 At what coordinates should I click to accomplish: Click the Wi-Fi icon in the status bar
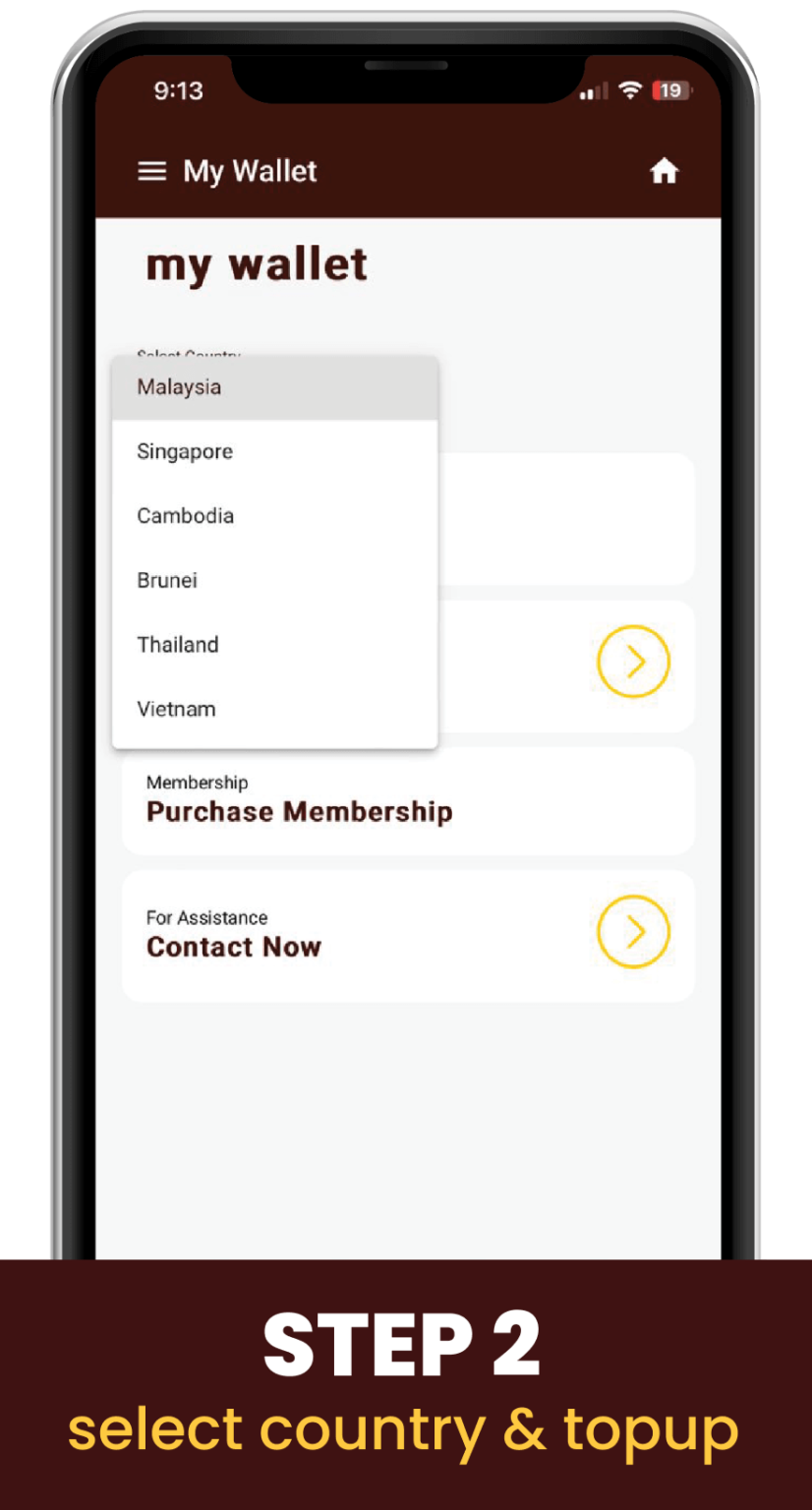pos(630,90)
